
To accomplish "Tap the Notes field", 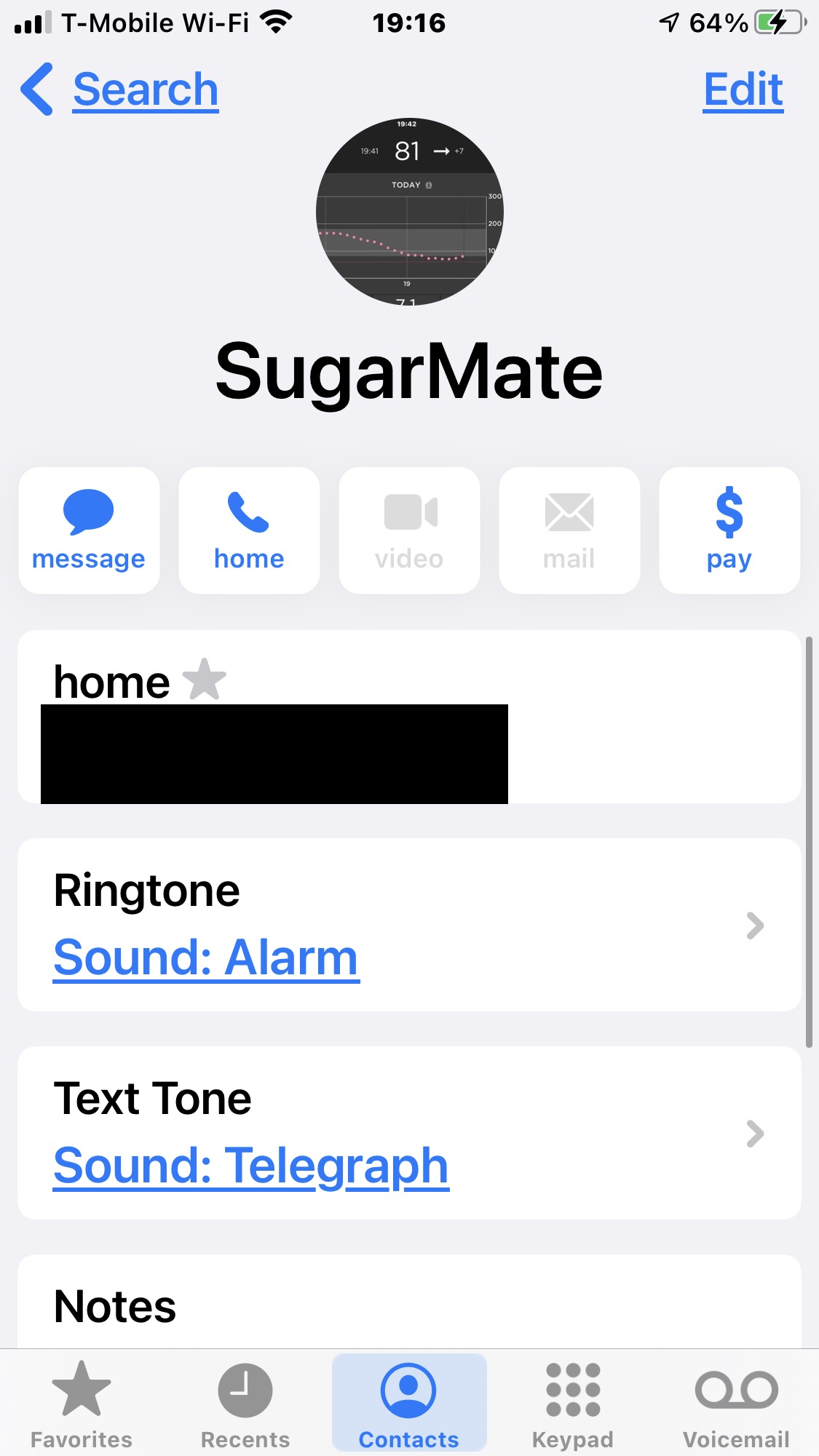I will (409, 1306).
